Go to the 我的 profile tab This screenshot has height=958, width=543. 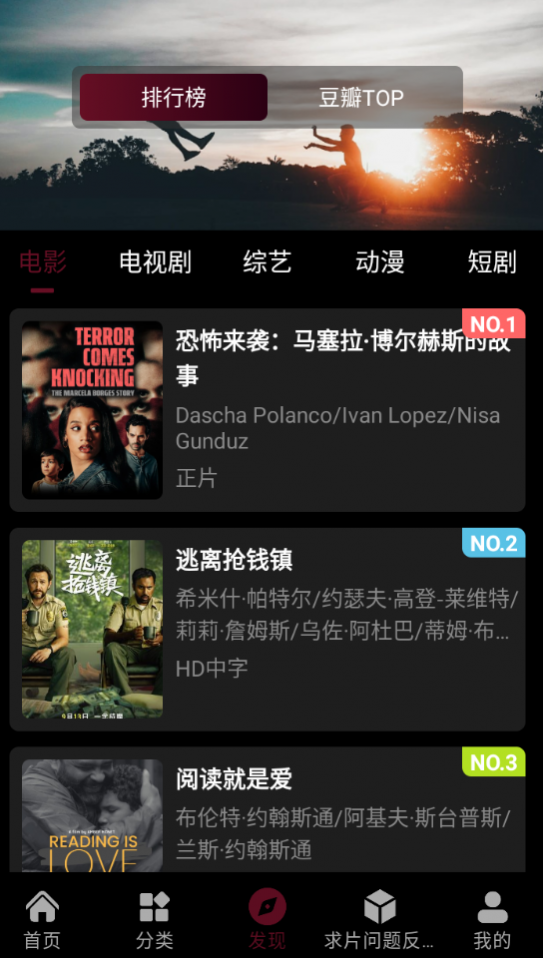492,920
